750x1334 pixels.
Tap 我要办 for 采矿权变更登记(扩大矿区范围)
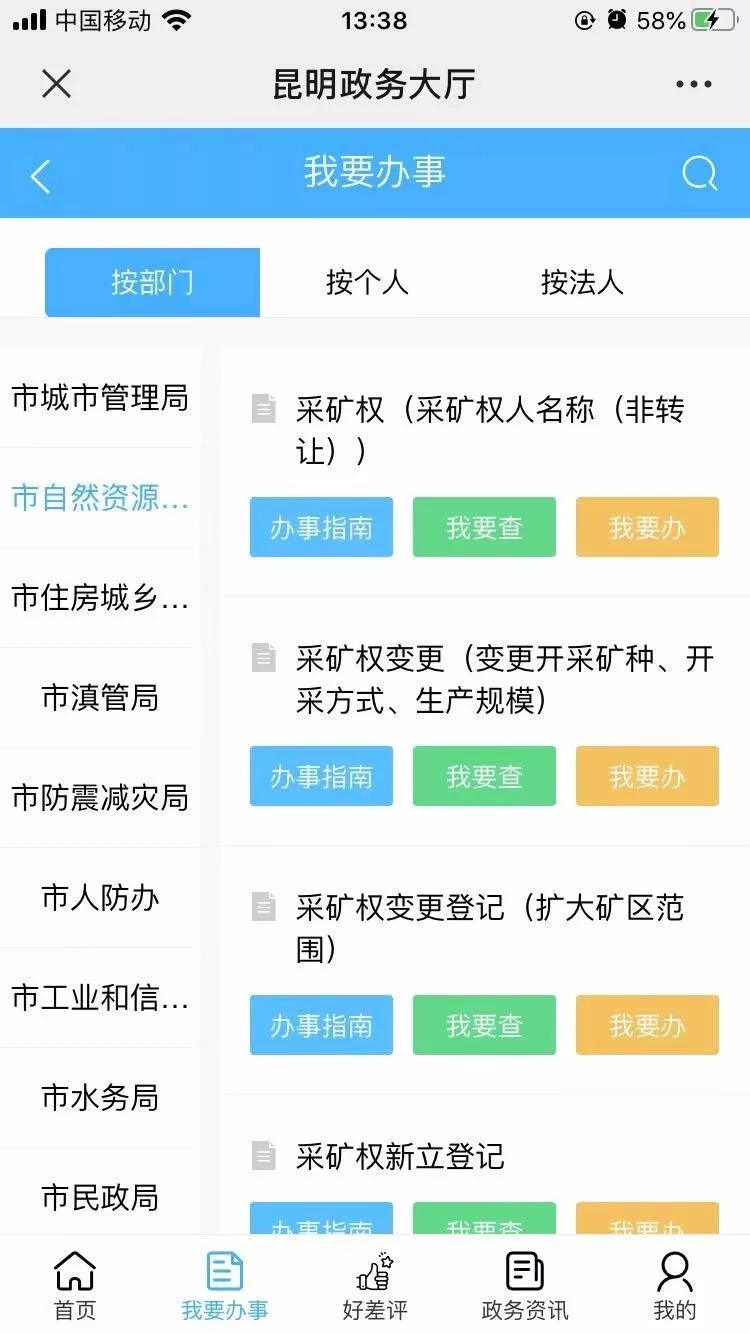(x=647, y=1025)
